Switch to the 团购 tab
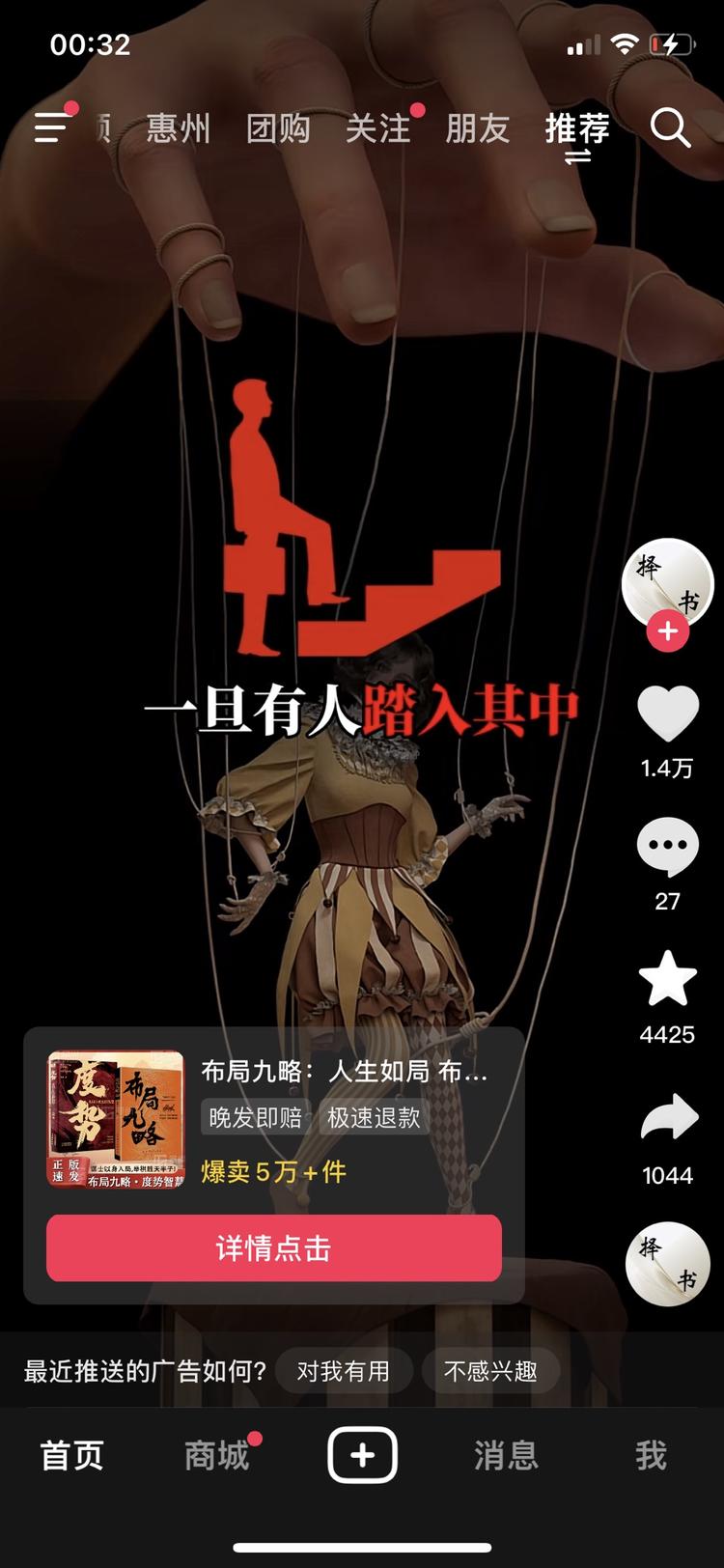 click(278, 128)
